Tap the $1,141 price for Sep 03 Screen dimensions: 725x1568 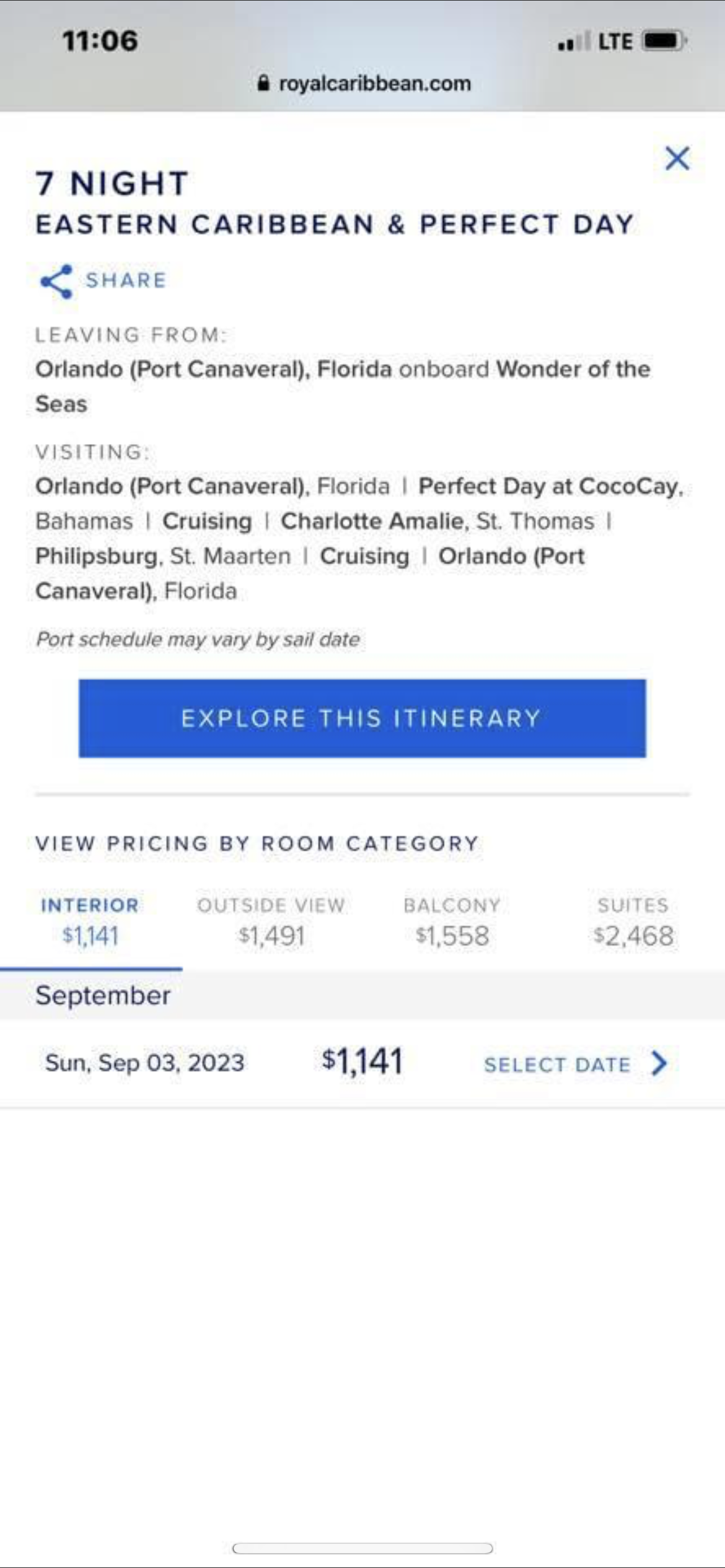(x=362, y=1060)
